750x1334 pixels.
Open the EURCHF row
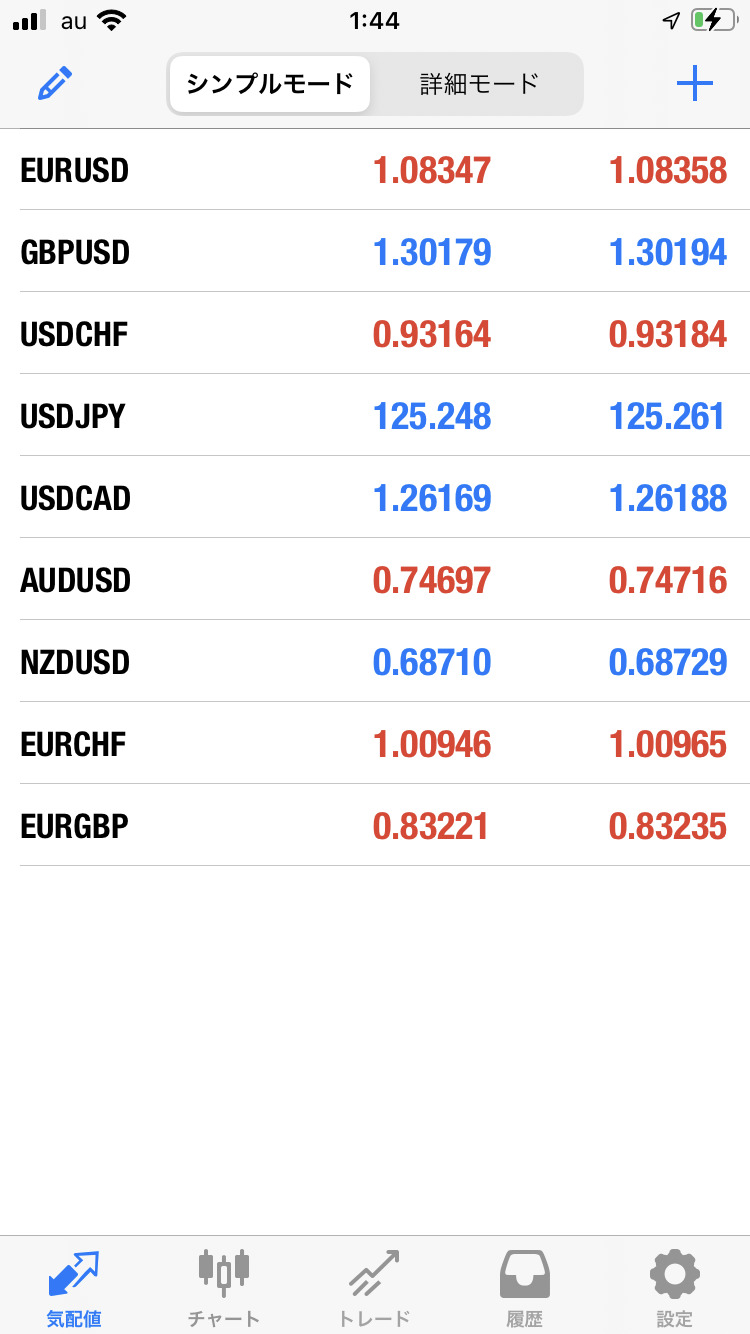[375, 743]
